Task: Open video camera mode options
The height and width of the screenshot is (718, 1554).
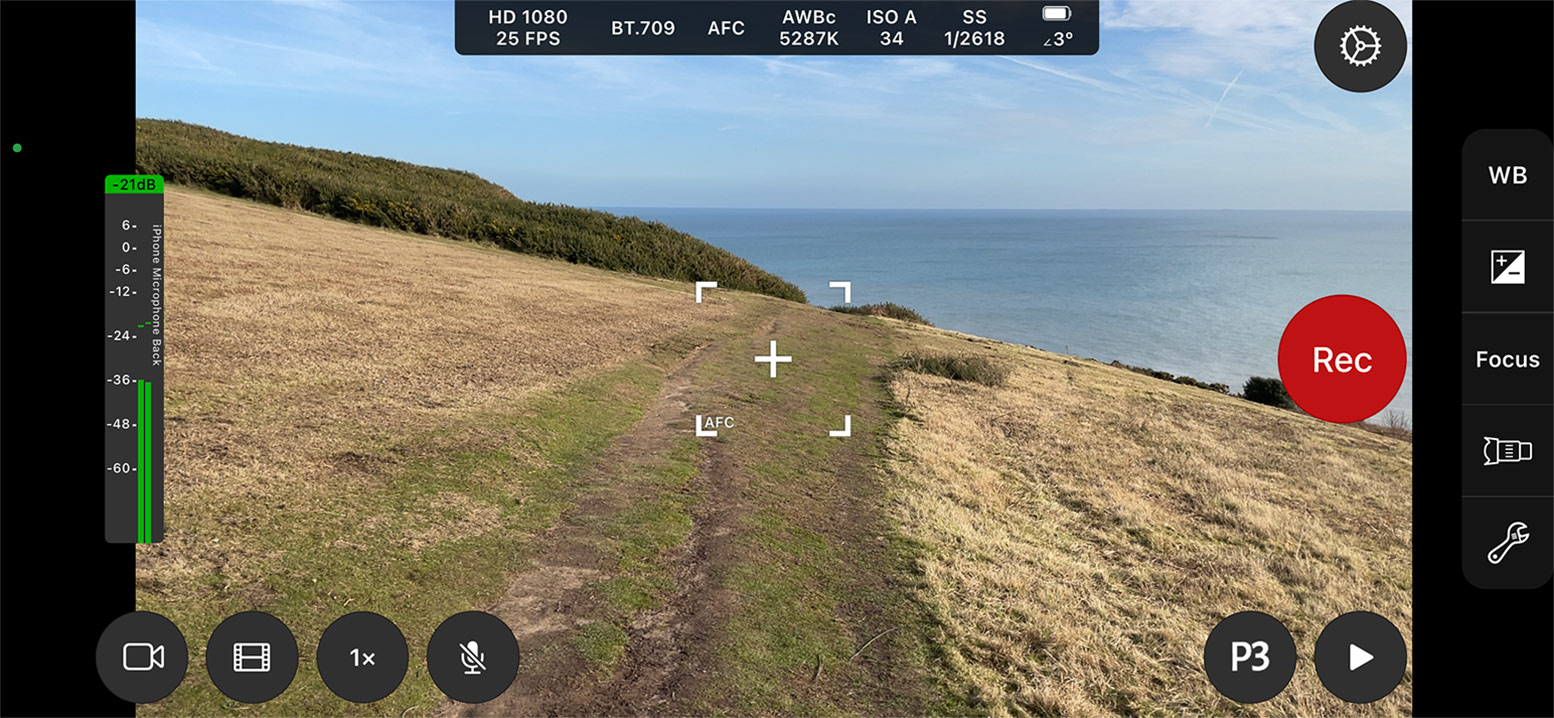Action: tap(142, 657)
